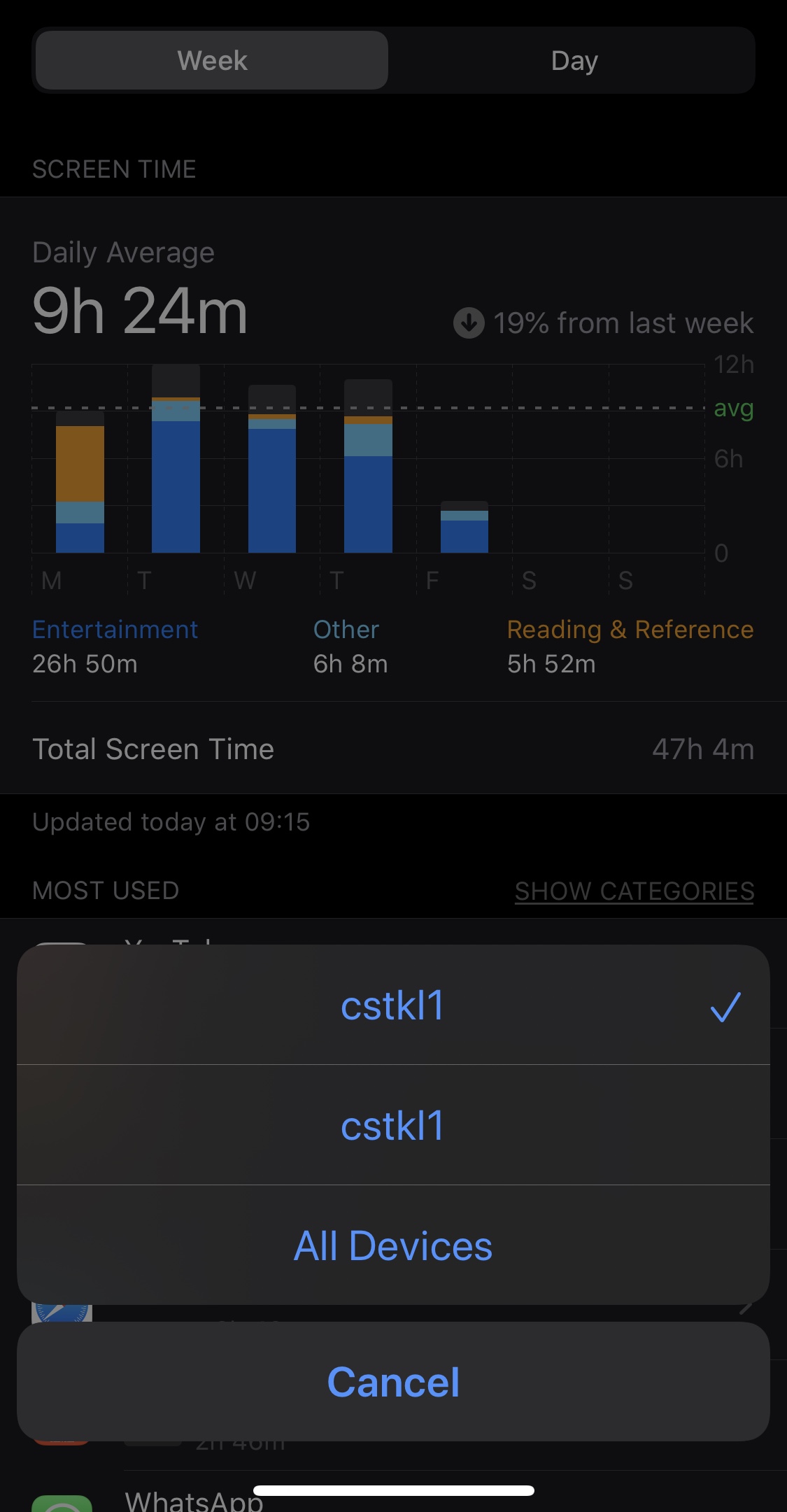Dismiss the device picker with Cancel
The width and height of the screenshot is (787, 1512).
pyautogui.click(x=393, y=1382)
